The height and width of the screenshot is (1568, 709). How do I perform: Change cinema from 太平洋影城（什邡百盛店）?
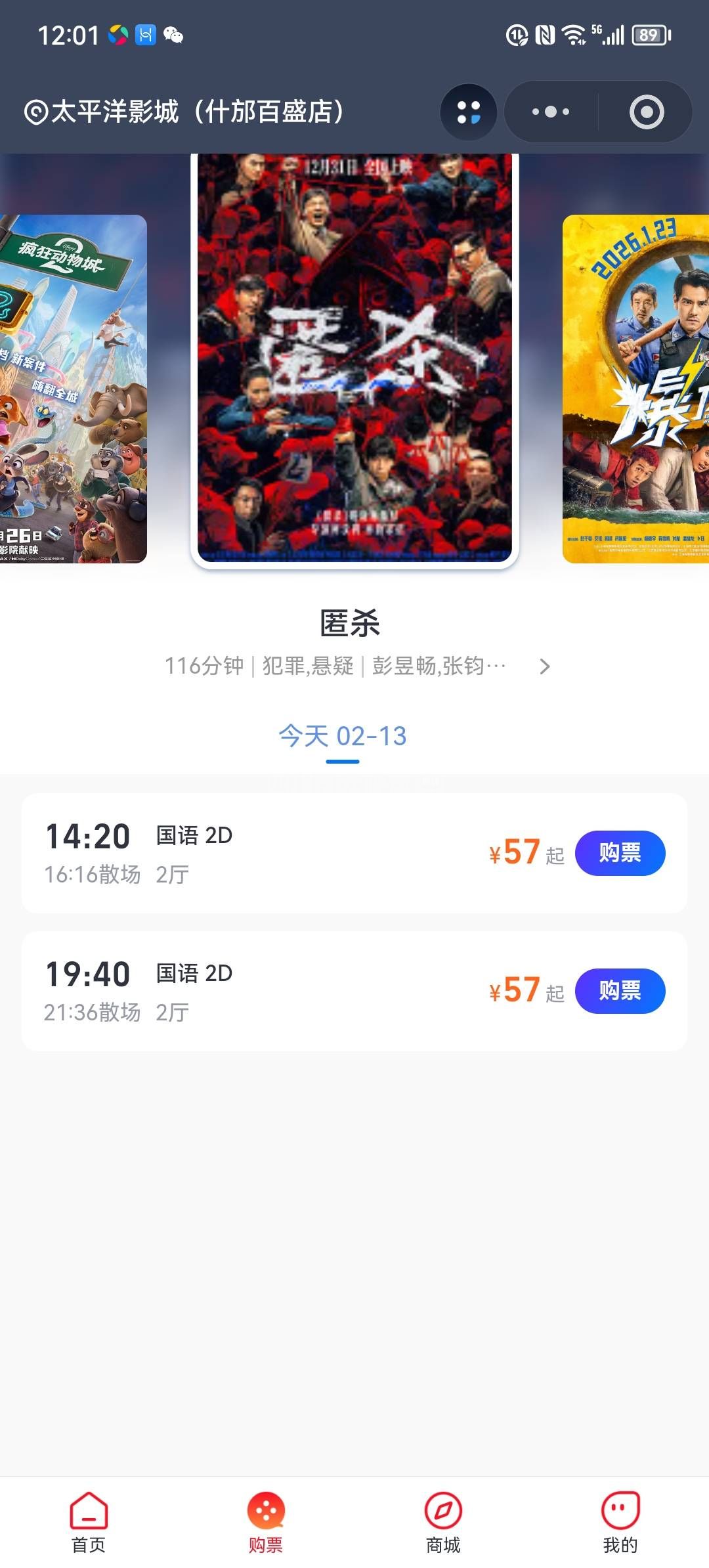pyautogui.click(x=184, y=112)
